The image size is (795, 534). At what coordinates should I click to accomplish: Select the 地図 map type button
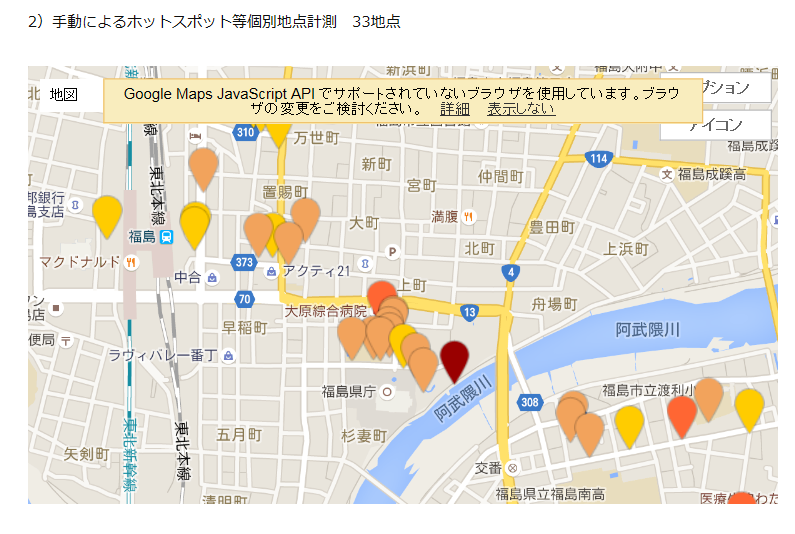(x=64, y=95)
